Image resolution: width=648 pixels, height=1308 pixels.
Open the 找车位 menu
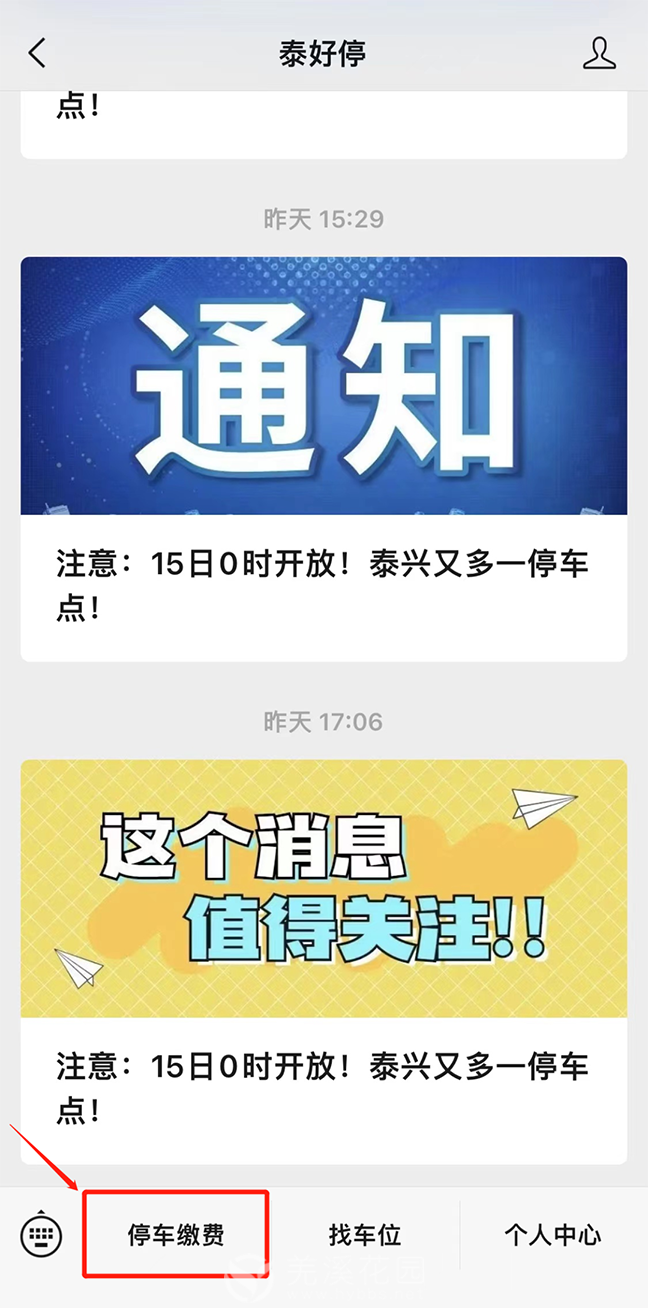pos(364,1235)
